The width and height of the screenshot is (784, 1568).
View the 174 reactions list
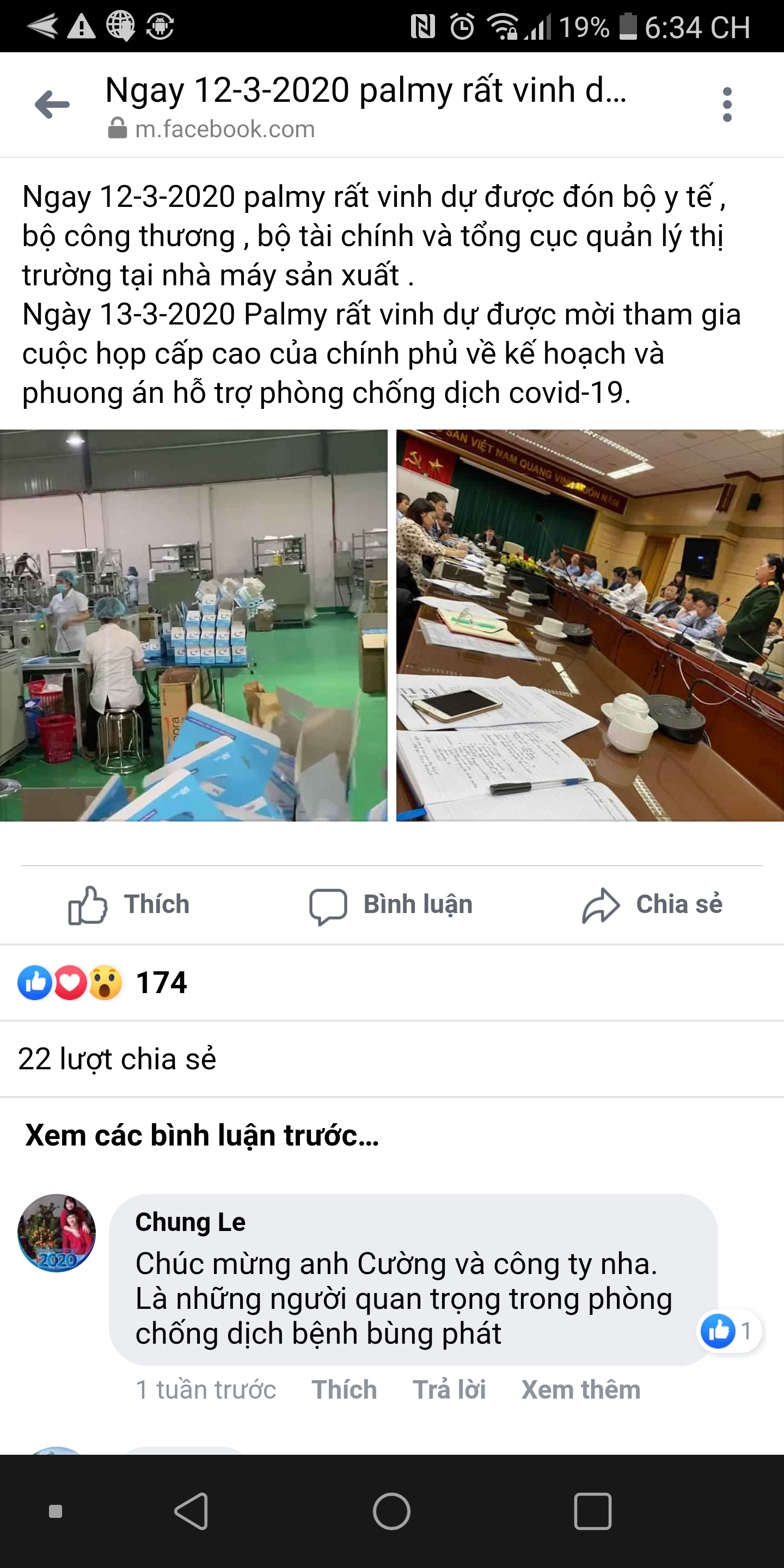pos(102,982)
